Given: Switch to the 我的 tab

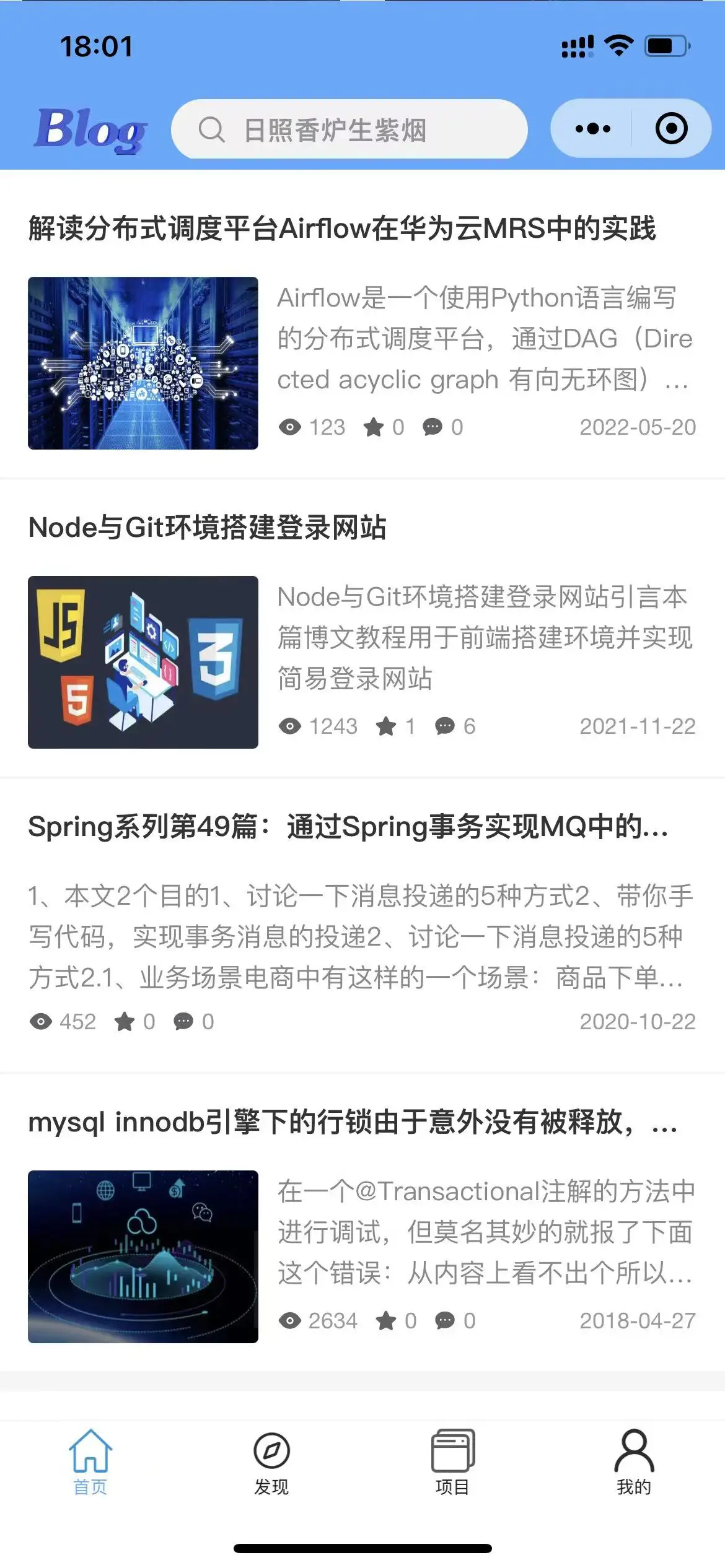Looking at the screenshot, I should point(634,1461).
